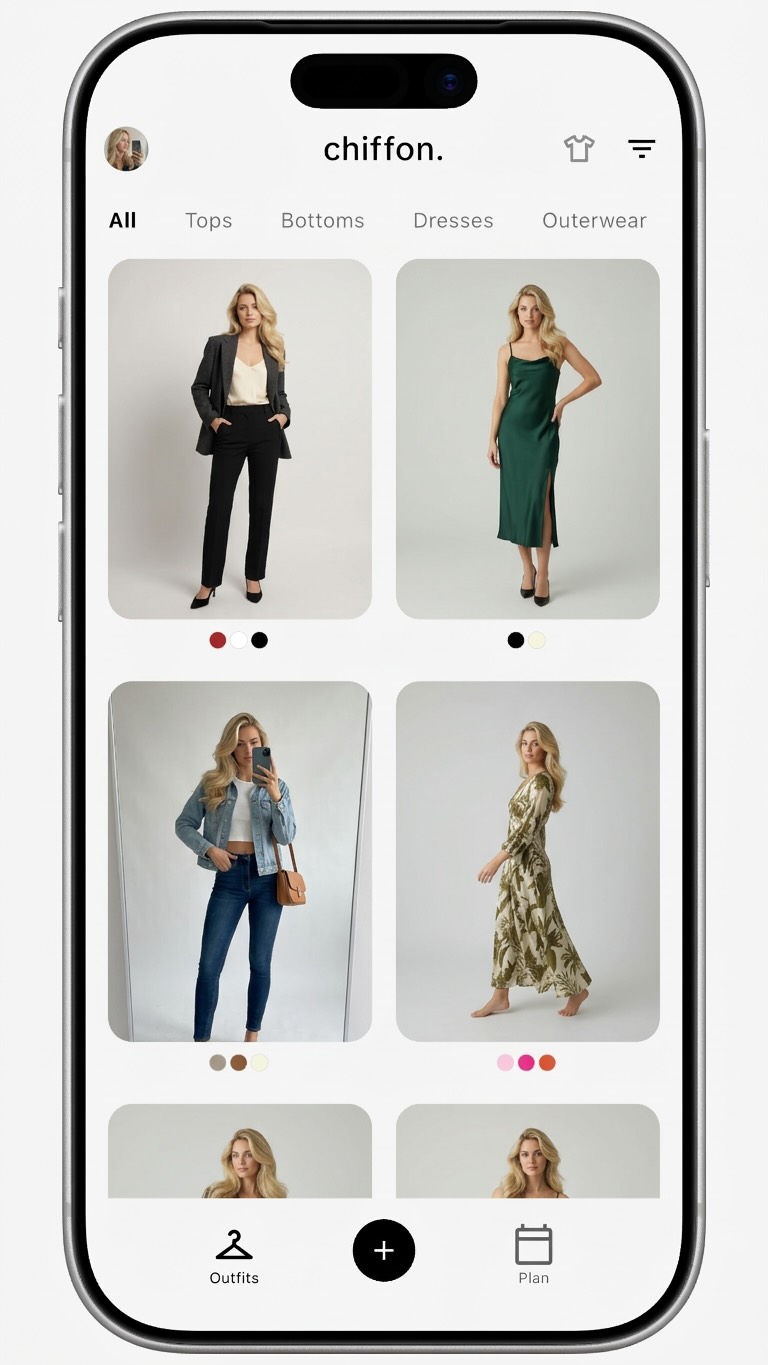Open the filter options icon
Viewport: 768px width, 1365px height.
point(641,149)
